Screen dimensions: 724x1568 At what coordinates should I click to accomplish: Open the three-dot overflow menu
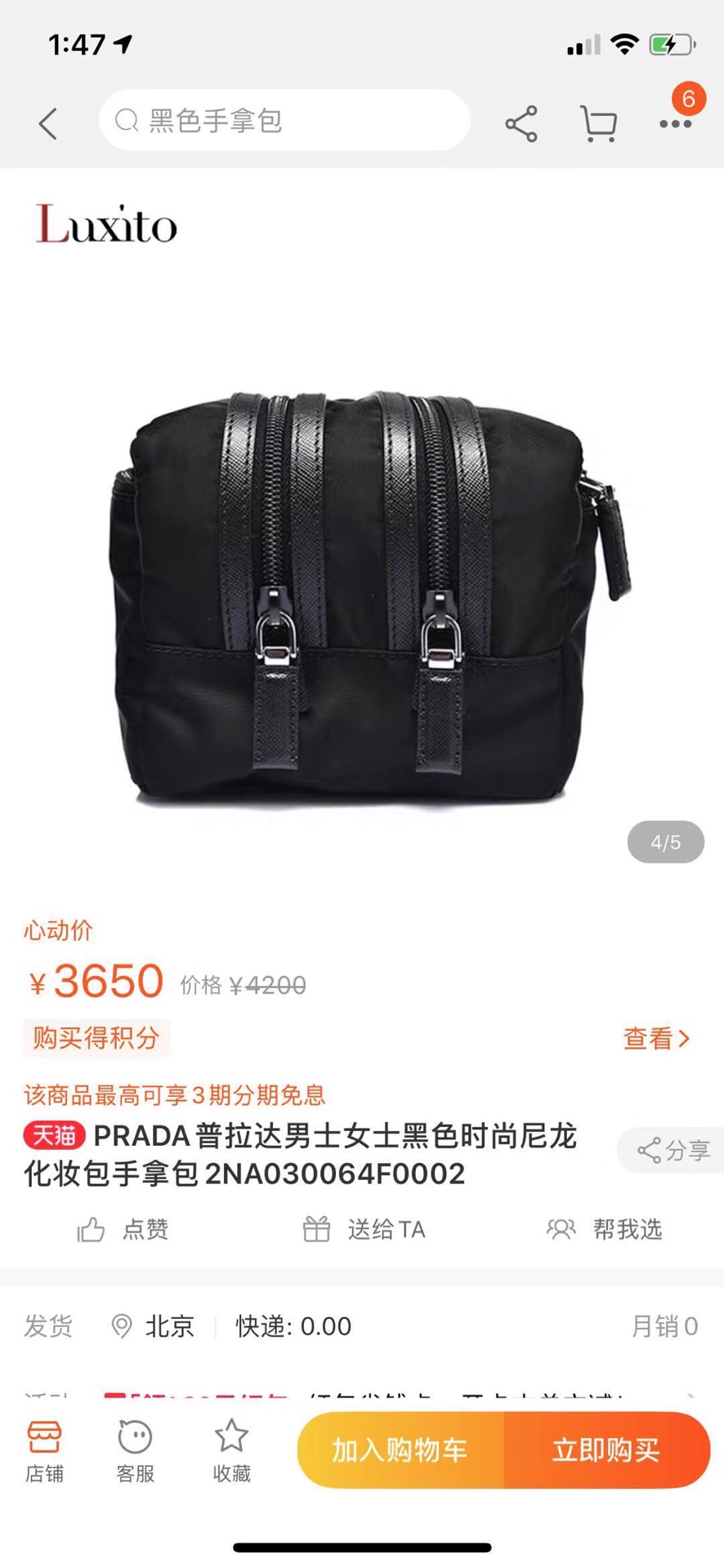coord(675,124)
